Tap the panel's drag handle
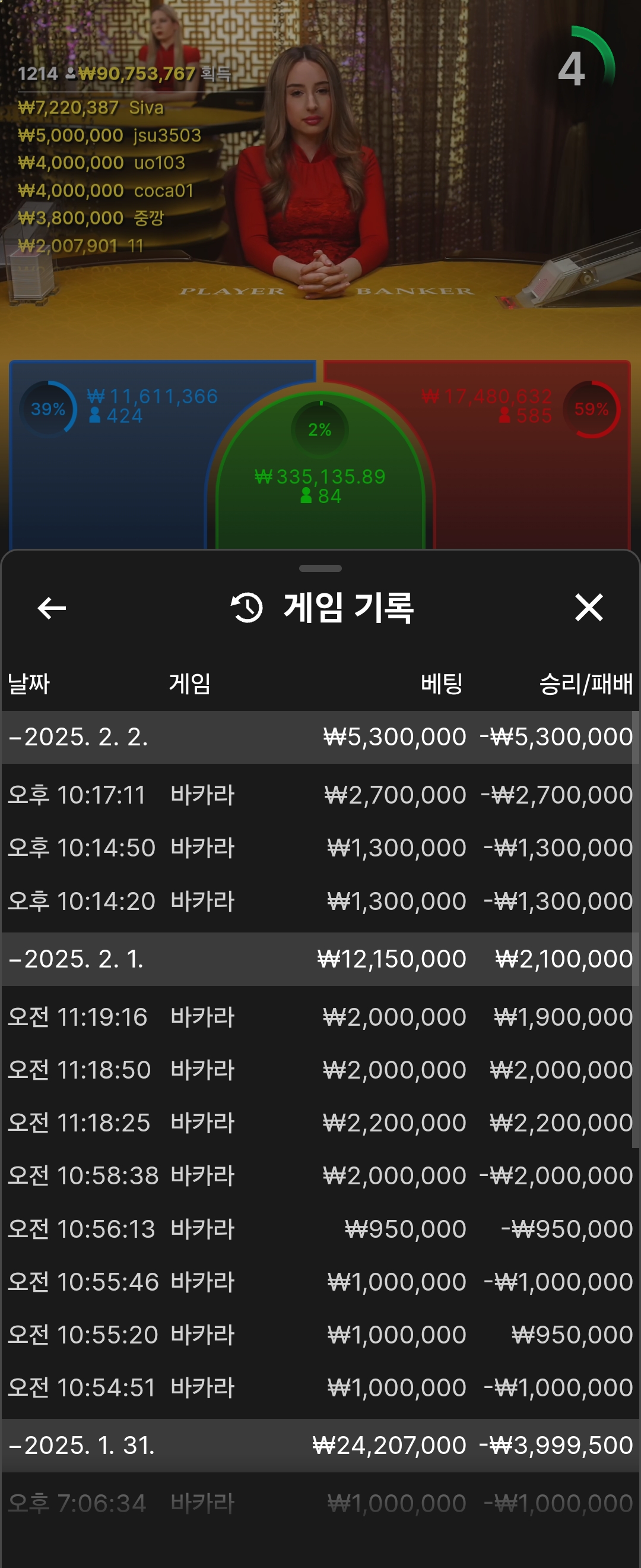 pyautogui.click(x=320, y=568)
